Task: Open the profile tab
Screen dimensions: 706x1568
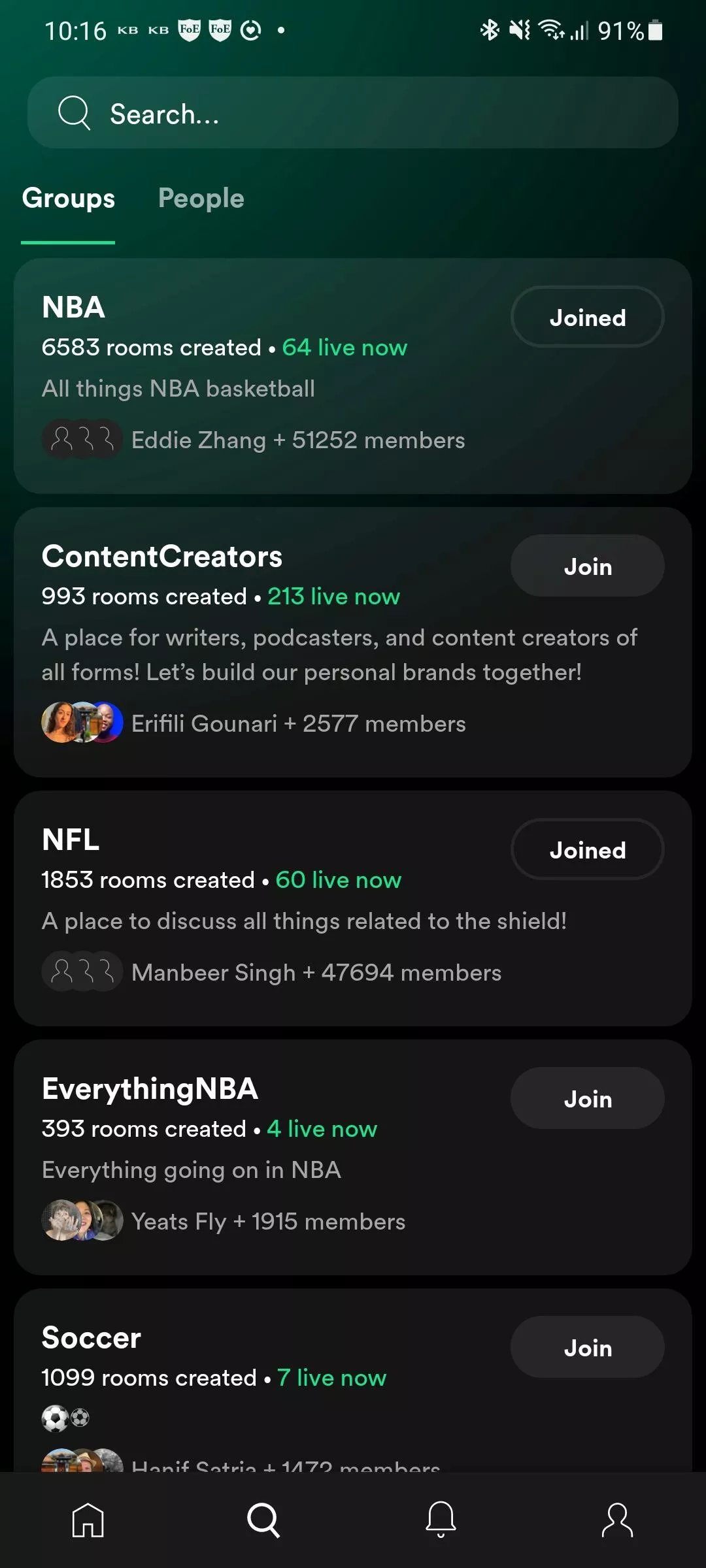Action: coord(617,1520)
